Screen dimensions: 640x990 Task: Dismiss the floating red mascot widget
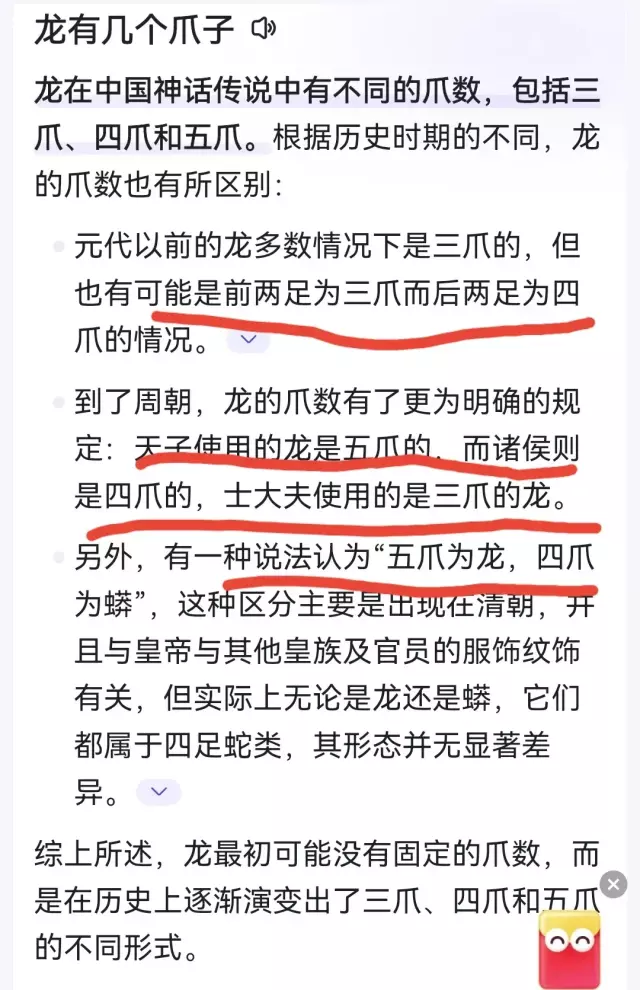pos(614,884)
